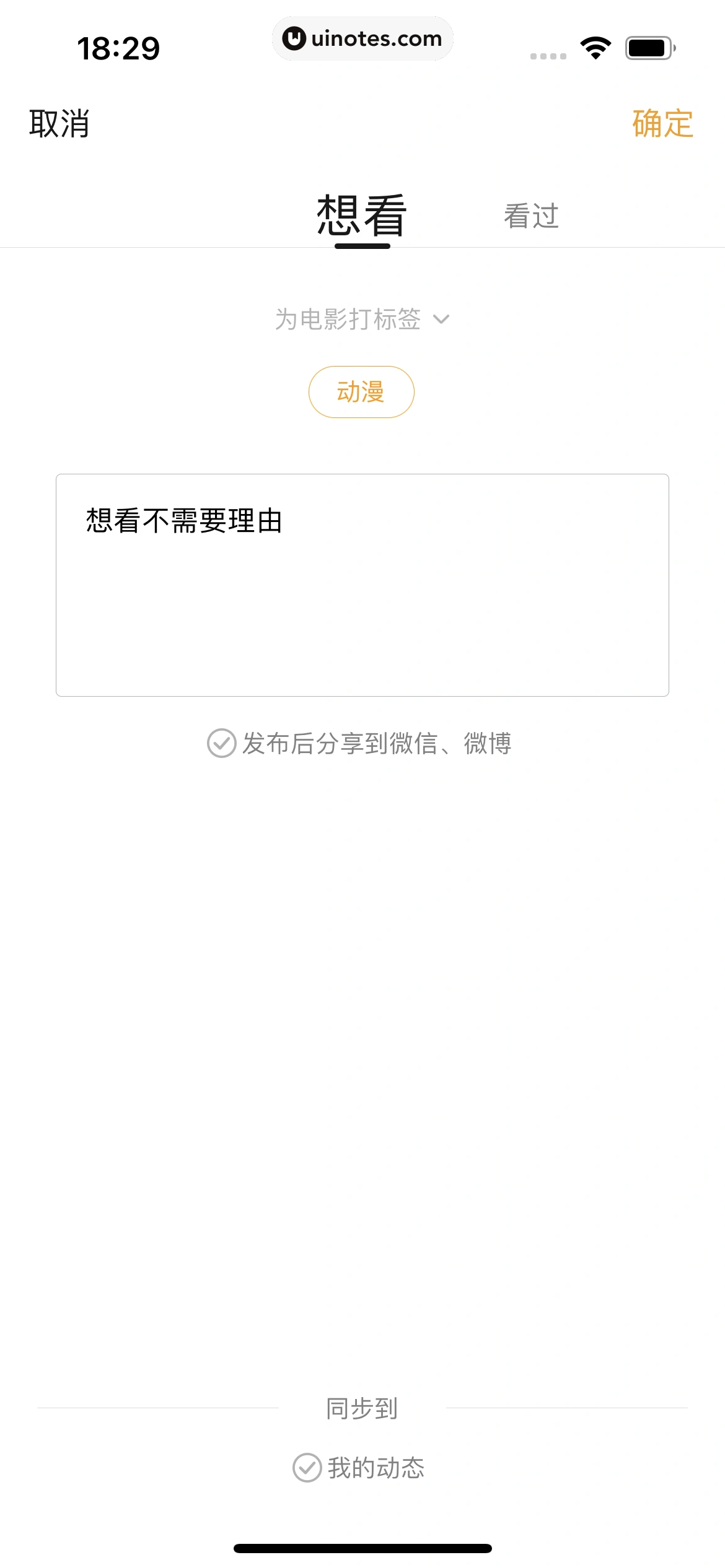Focus the 想看不需要理由 text field
Screen dimensions: 725x1568
(362, 585)
